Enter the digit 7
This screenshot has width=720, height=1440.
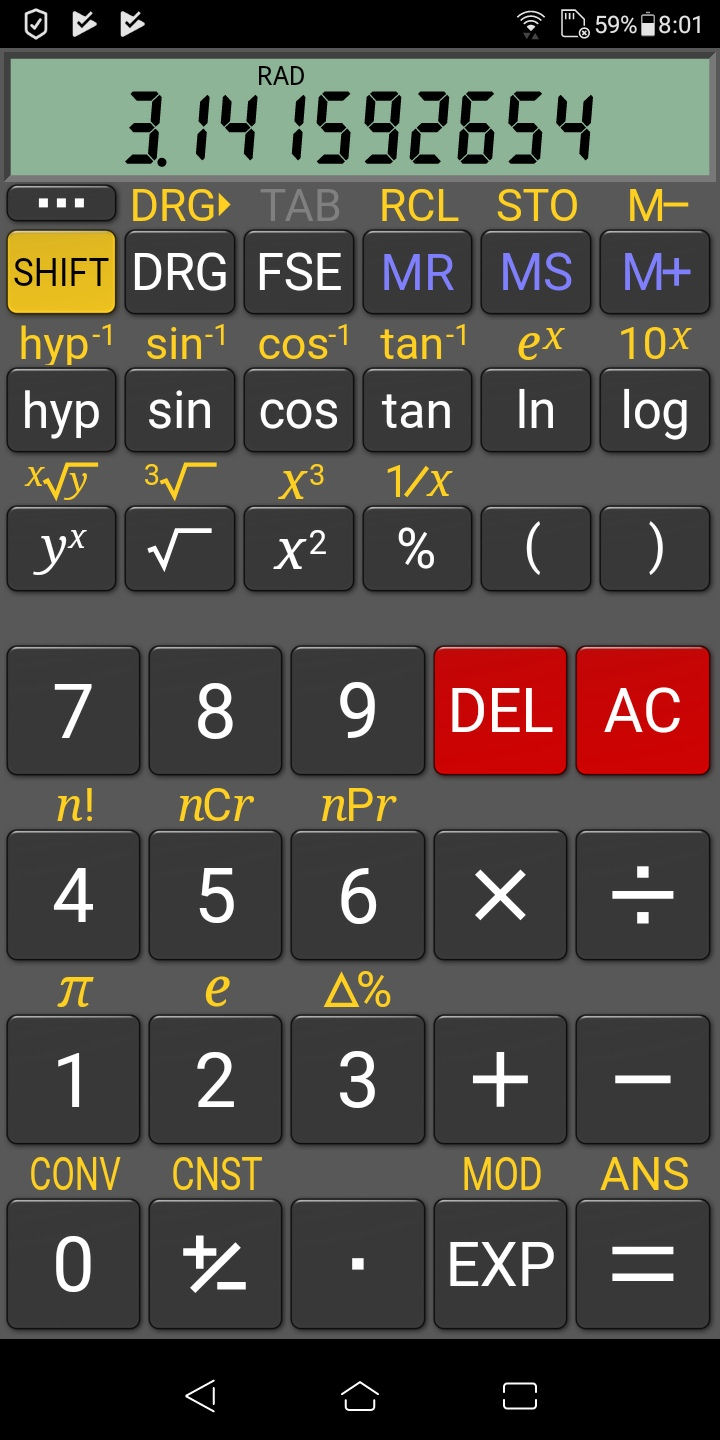click(73, 711)
